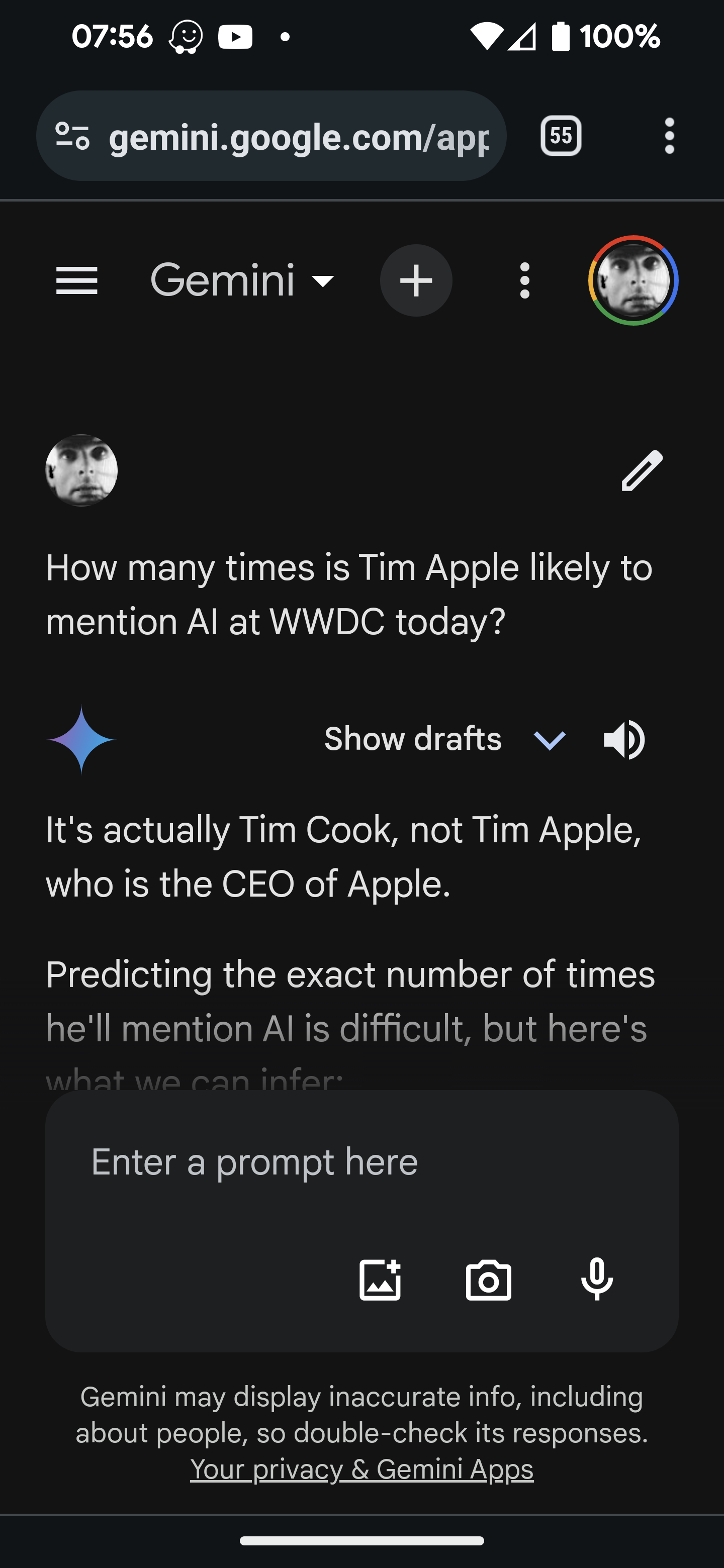Start voice input with the microphone
The width and height of the screenshot is (724, 1568).
[597, 1280]
